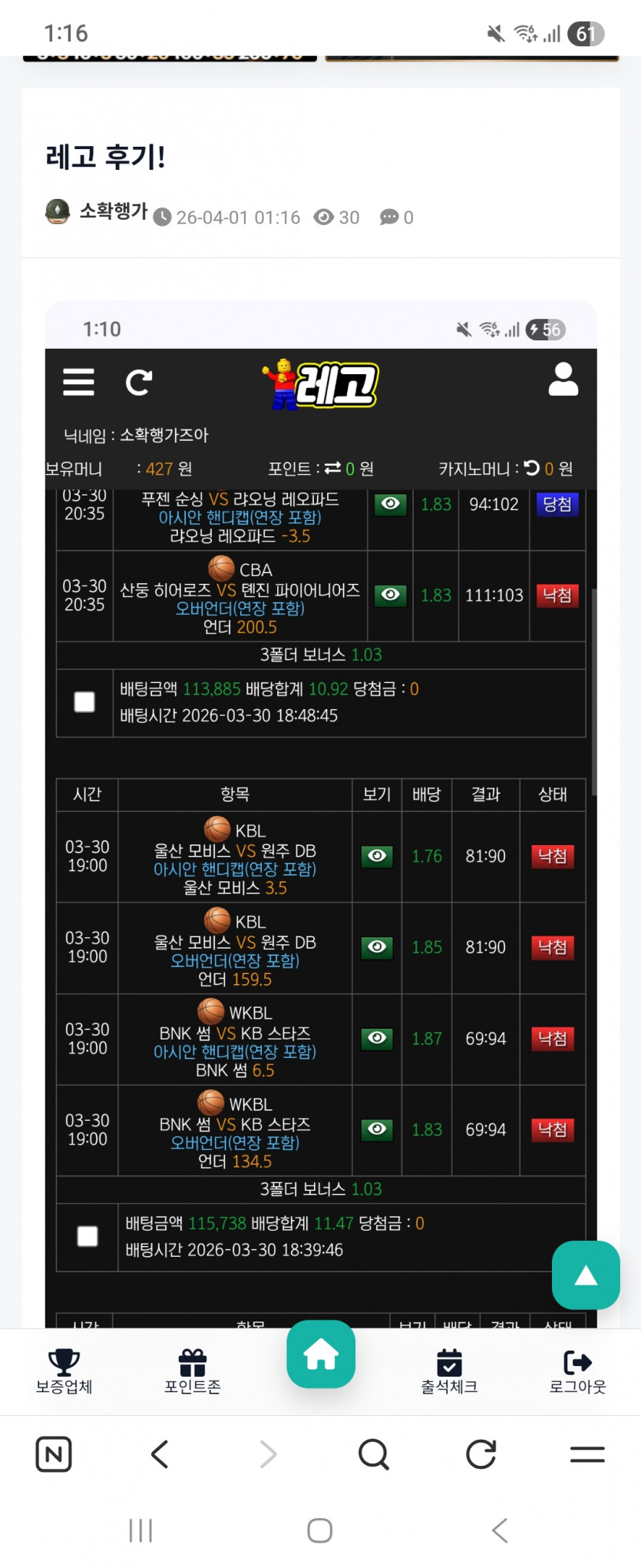The image size is (641, 1568).
Task: Tap 로그아웃 to log out
Action: click(x=577, y=1372)
